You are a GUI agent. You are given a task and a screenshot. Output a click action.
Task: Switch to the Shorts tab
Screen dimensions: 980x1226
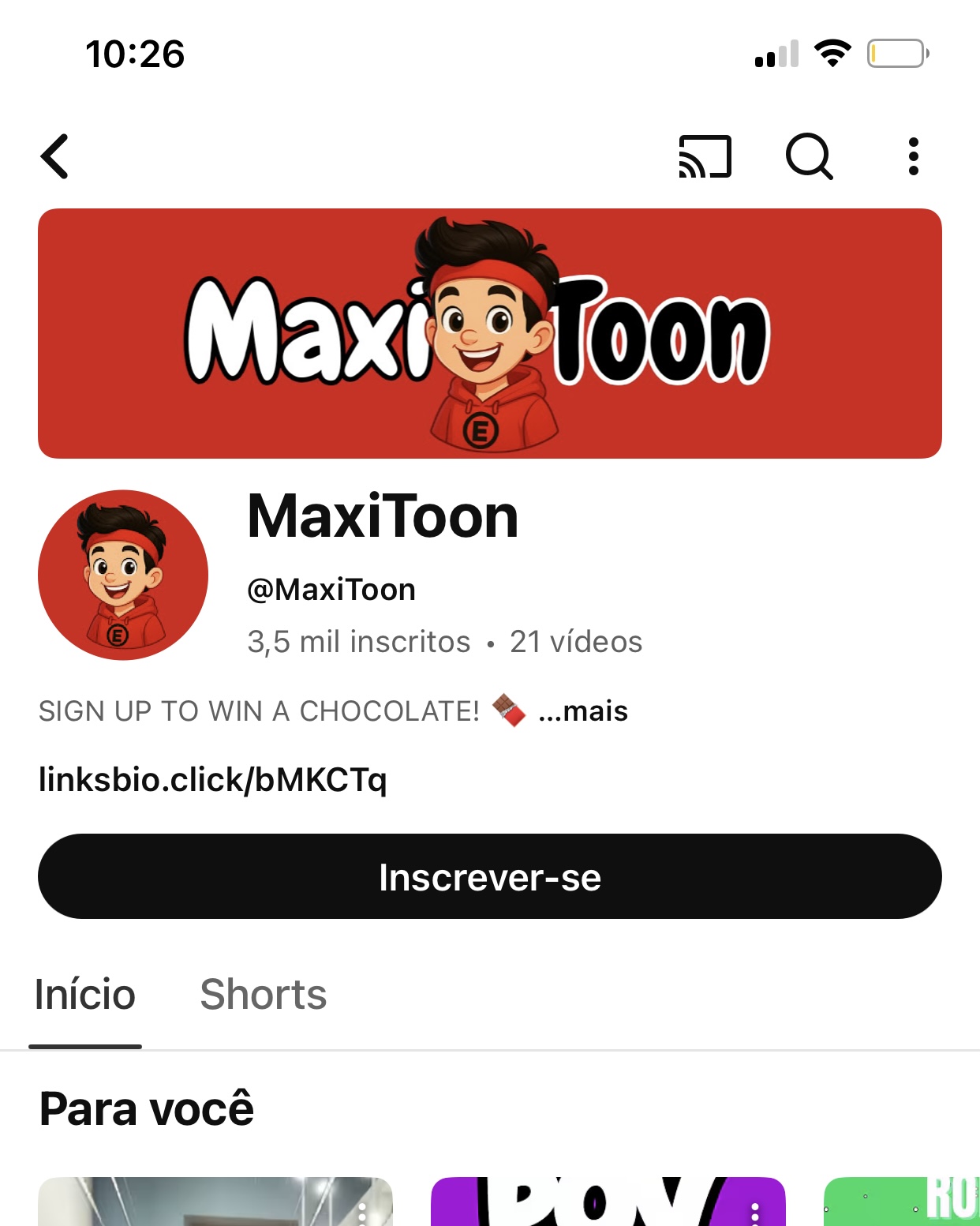[263, 994]
